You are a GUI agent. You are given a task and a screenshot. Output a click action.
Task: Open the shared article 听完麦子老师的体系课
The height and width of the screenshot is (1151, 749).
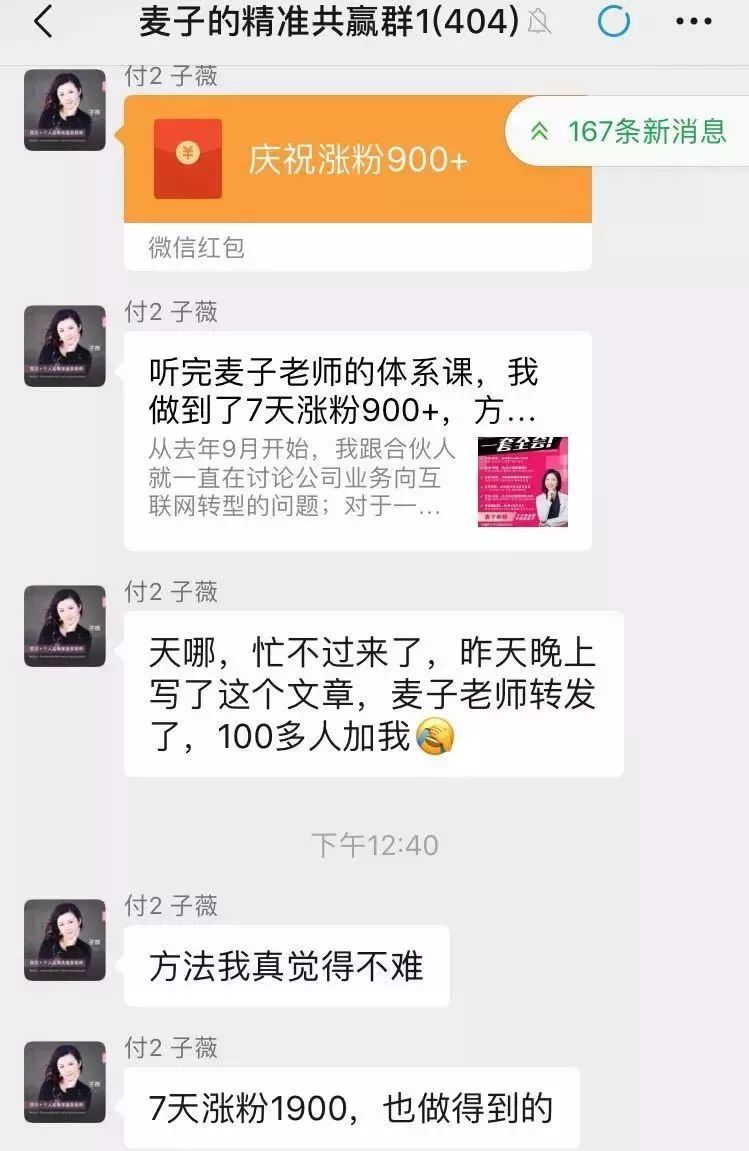357,440
